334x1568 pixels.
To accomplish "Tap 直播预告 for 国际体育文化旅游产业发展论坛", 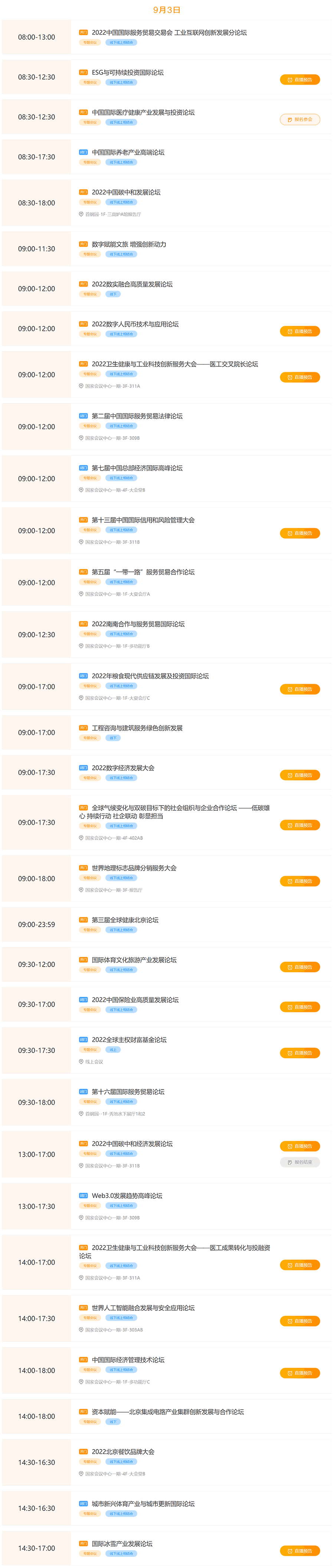I will pos(300,967).
